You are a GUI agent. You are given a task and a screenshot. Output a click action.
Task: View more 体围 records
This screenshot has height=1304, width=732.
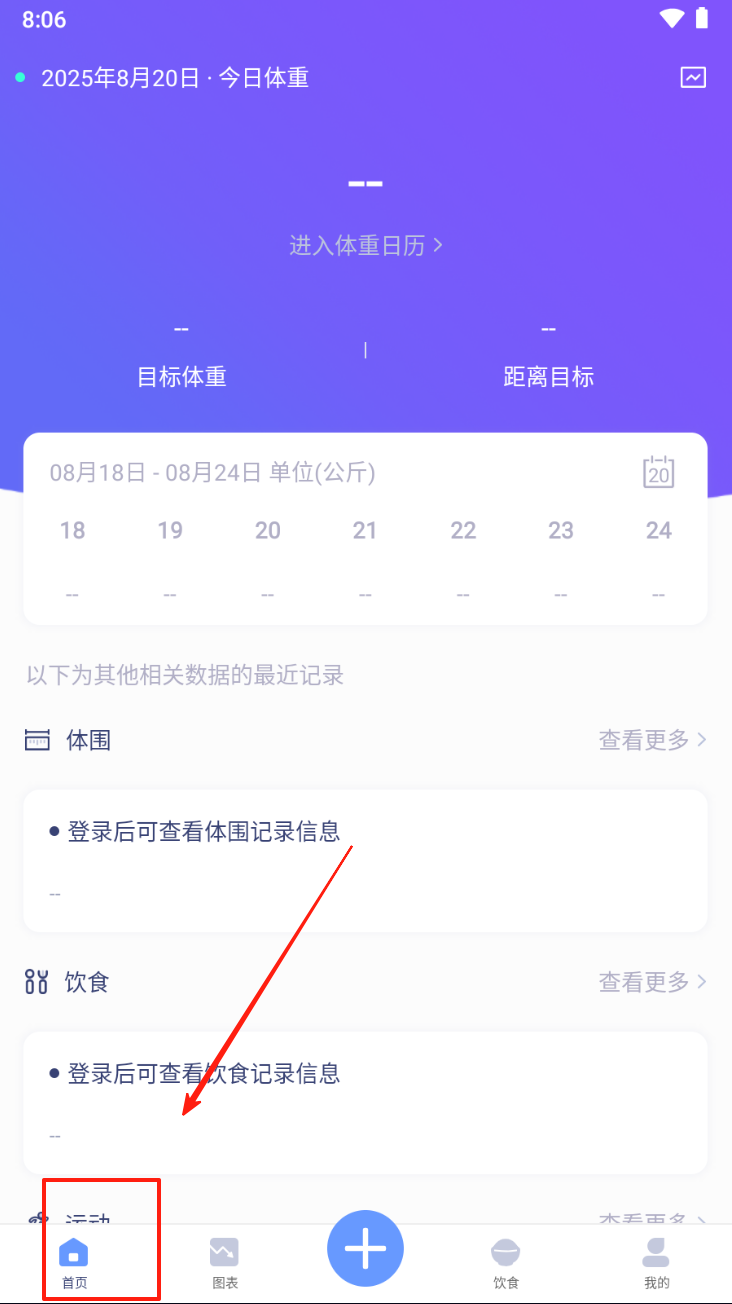pyautogui.click(x=652, y=740)
